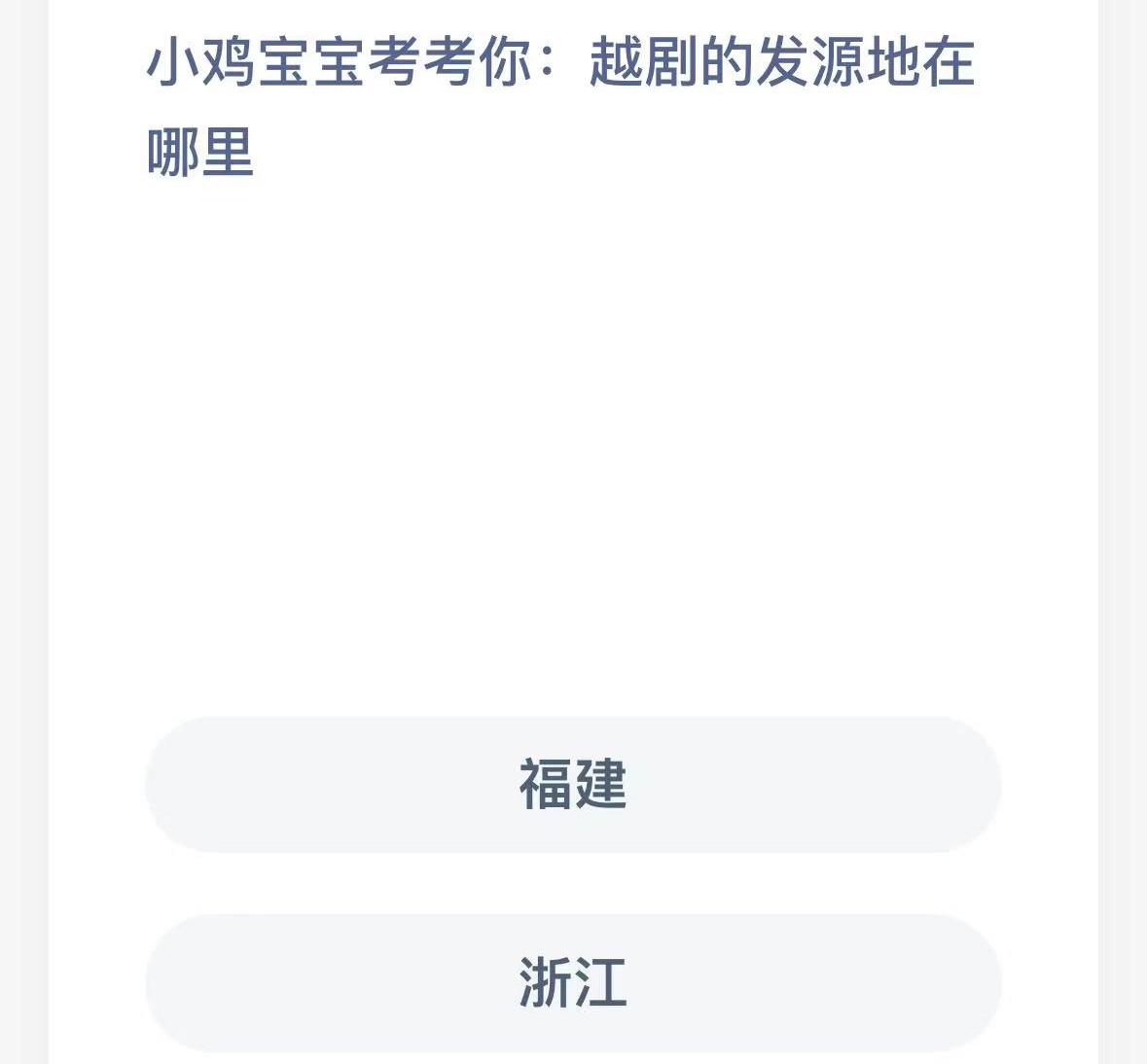Image resolution: width=1147 pixels, height=1064 pixels.
Task: Select the answer 福建
Action: (x=573, y=785)
